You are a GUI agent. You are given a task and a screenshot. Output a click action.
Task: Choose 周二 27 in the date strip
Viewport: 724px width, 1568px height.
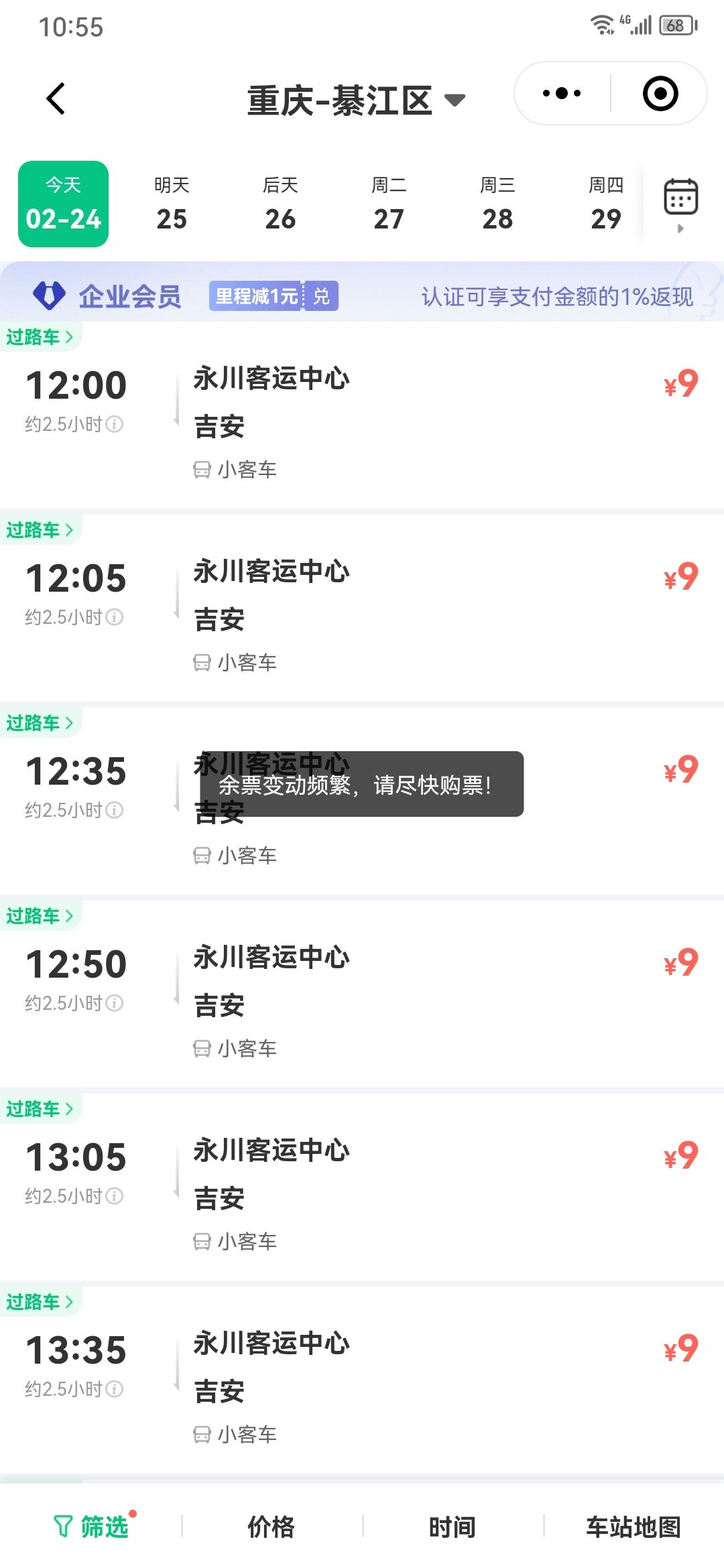[x=389, y=204]
